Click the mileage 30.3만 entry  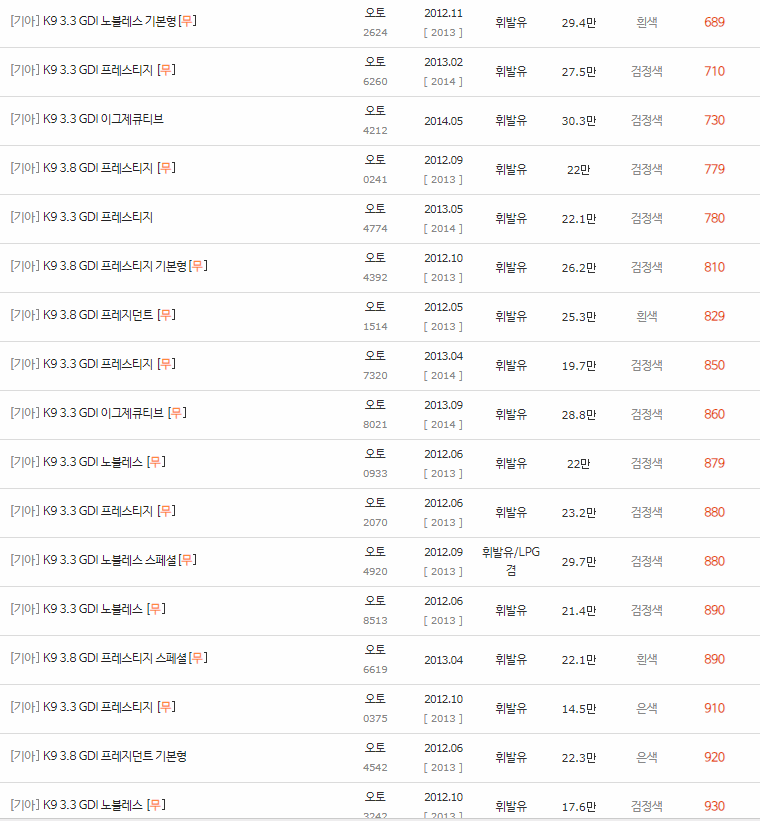tap(578, 120)
